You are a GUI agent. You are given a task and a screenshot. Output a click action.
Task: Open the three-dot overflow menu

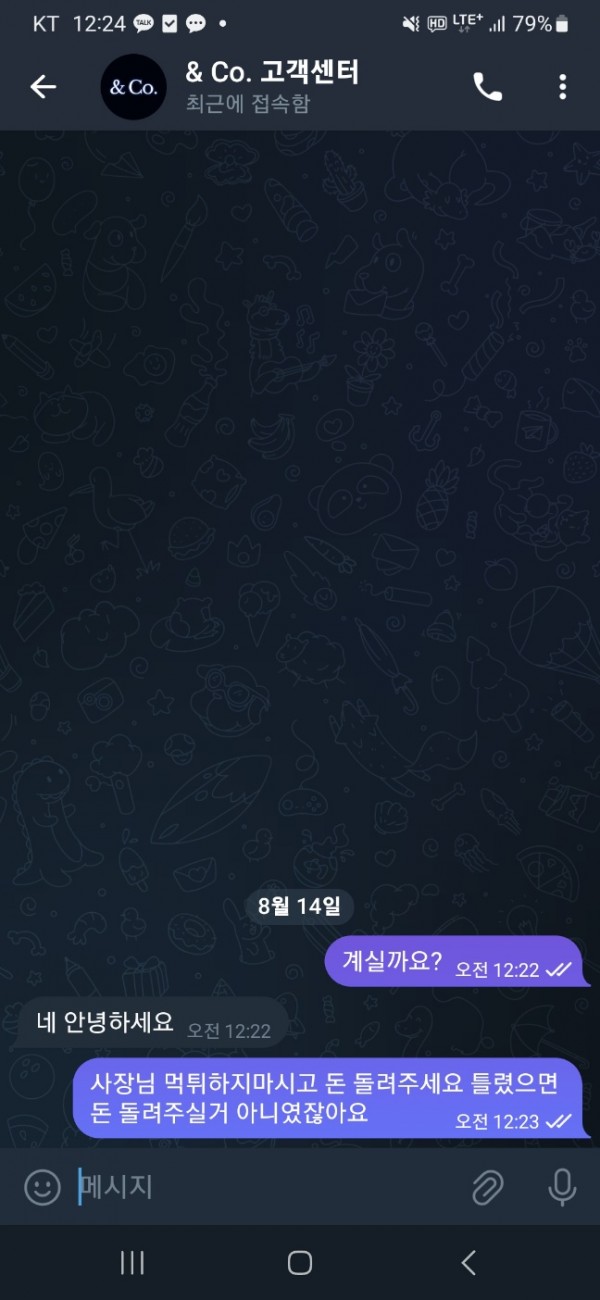pyautogui.click(x=563, y=87)
